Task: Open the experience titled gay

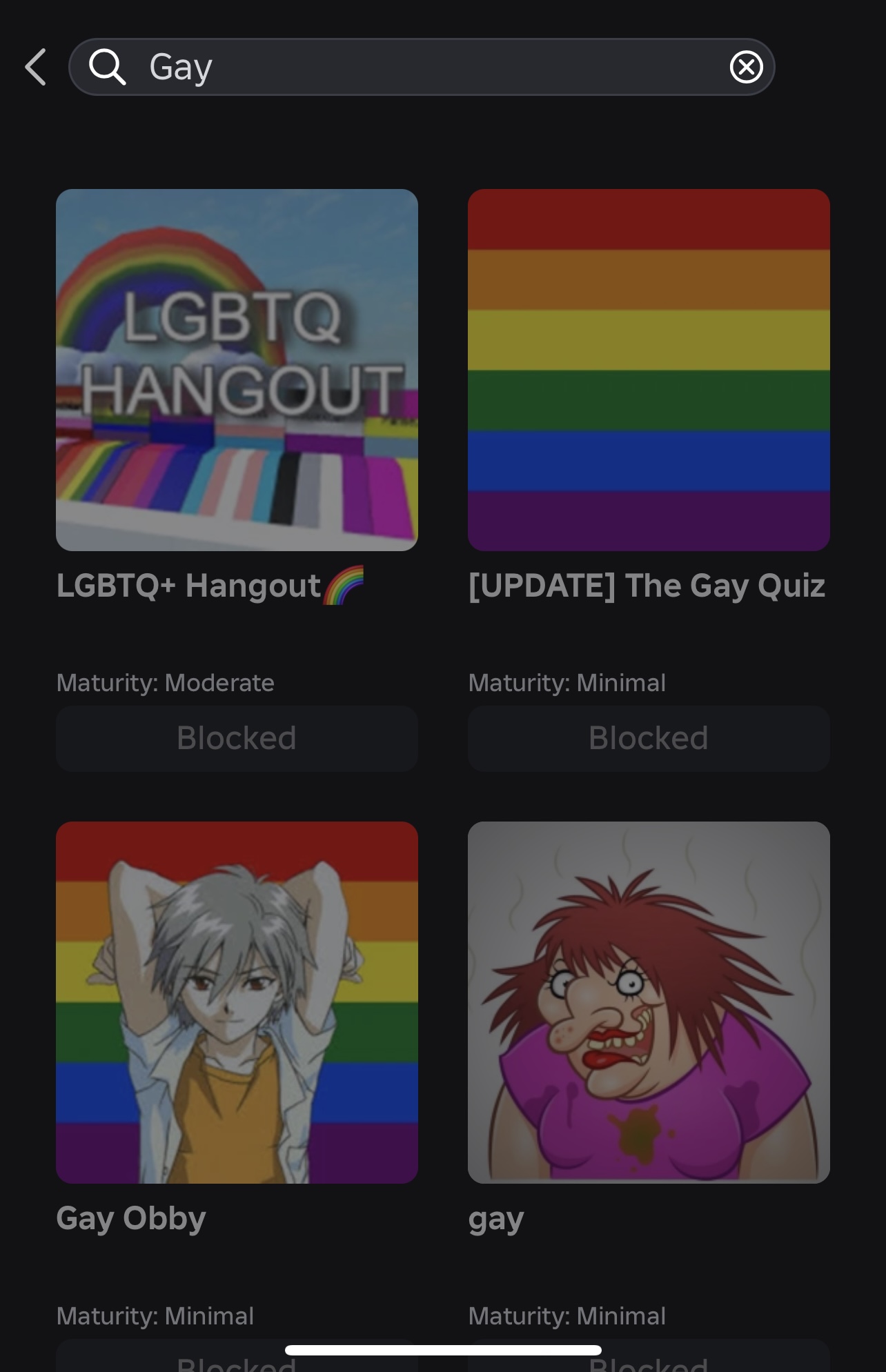Action: click(649, 1002)
